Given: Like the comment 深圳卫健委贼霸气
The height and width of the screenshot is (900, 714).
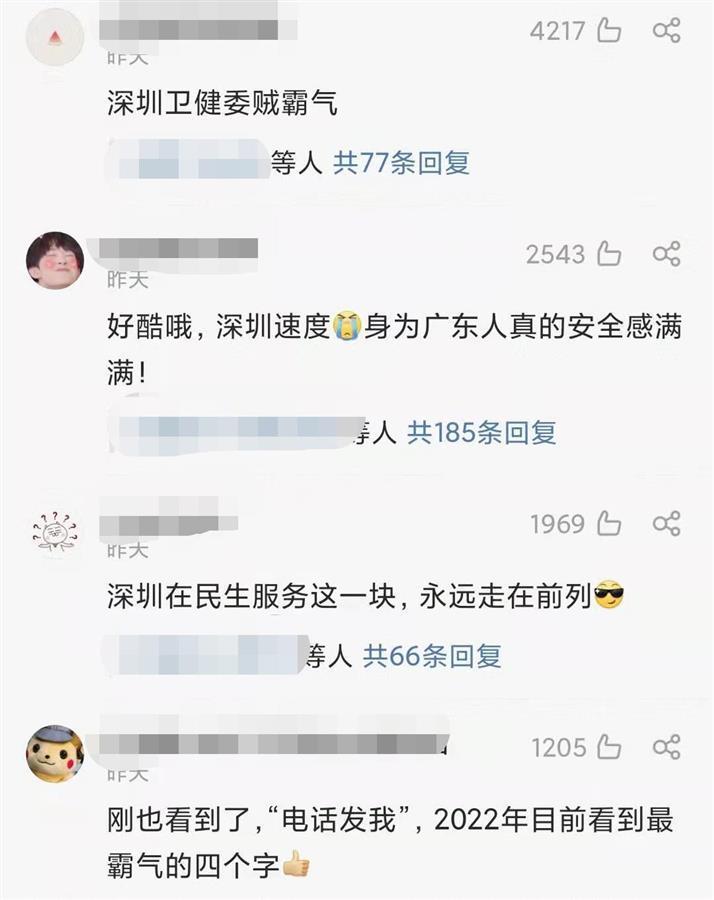Looking at the screenshot, I should coord(608,31).
